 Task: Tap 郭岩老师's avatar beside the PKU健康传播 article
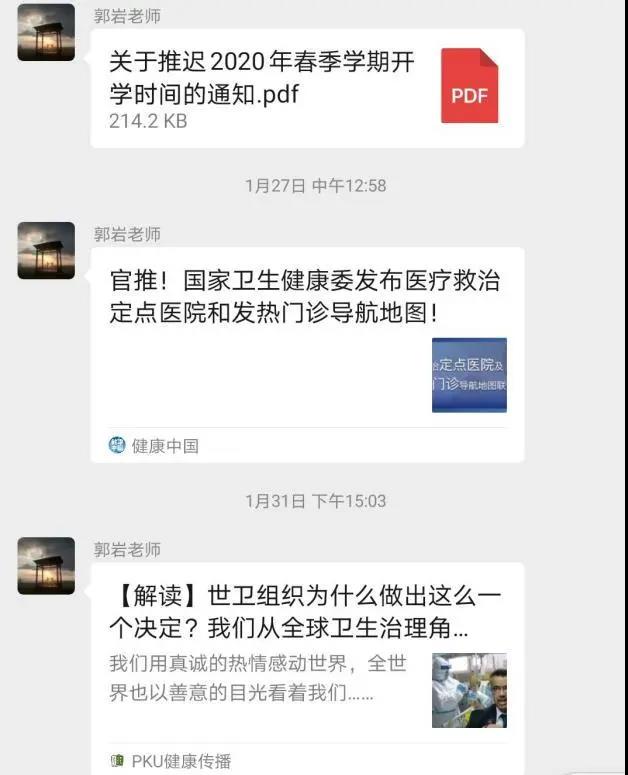click(x=46, y=565)
